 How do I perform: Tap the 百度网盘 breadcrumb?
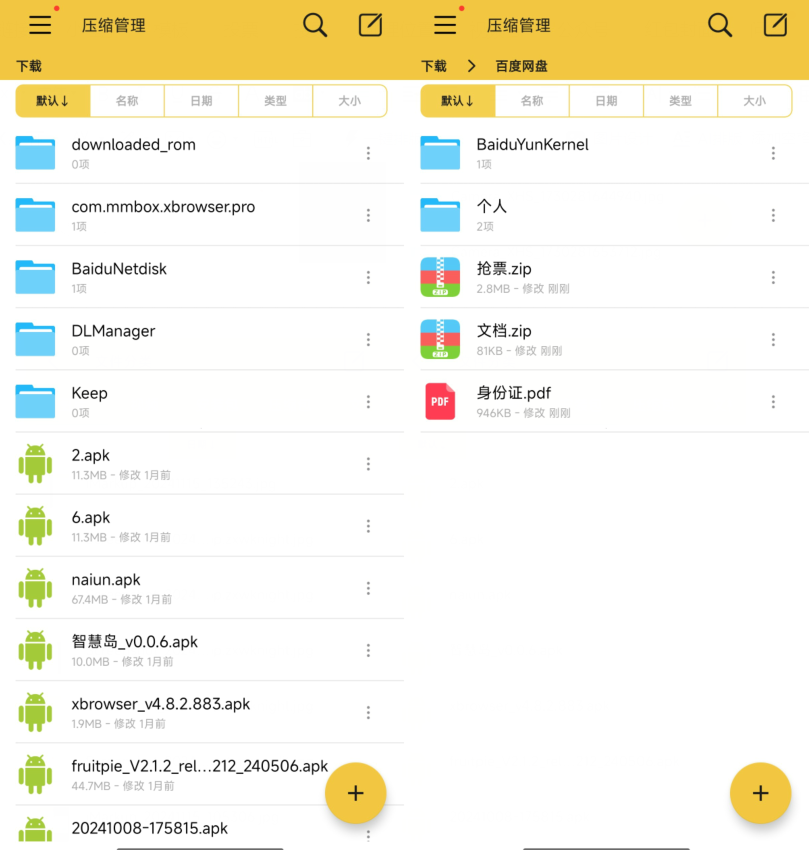point(521,66)
